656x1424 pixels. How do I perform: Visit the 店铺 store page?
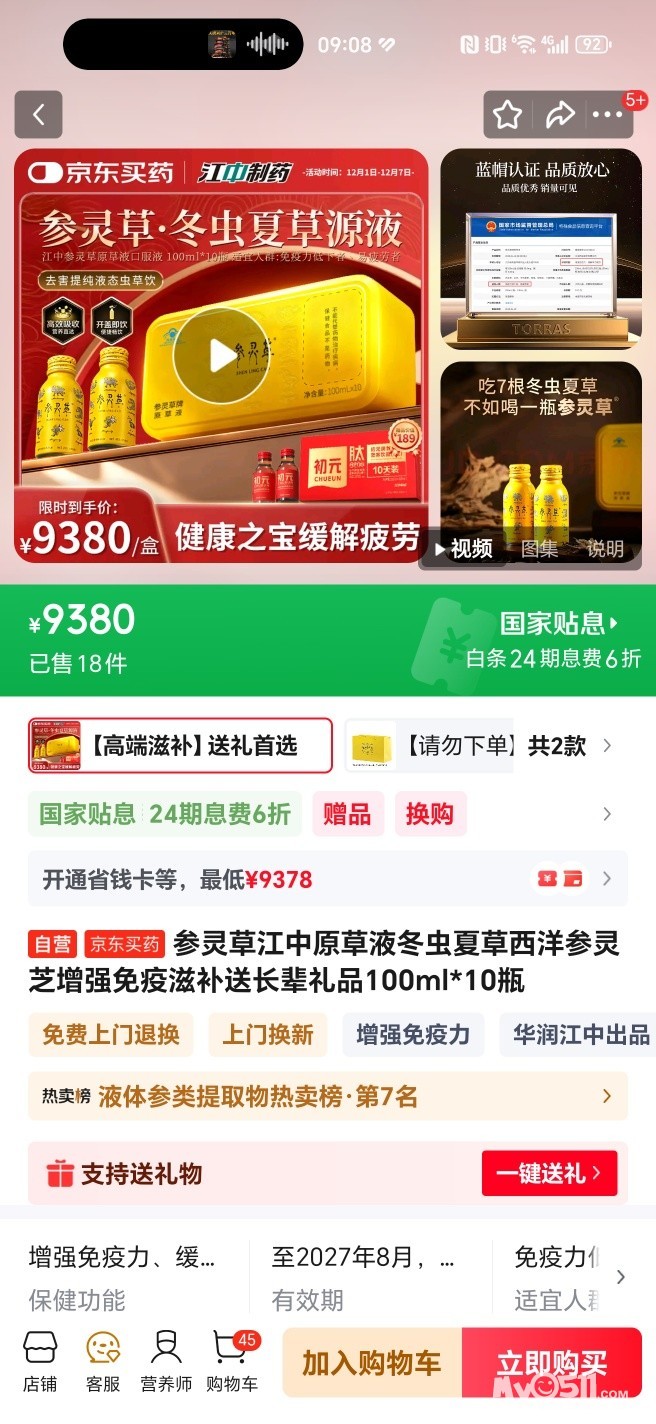40,1361
